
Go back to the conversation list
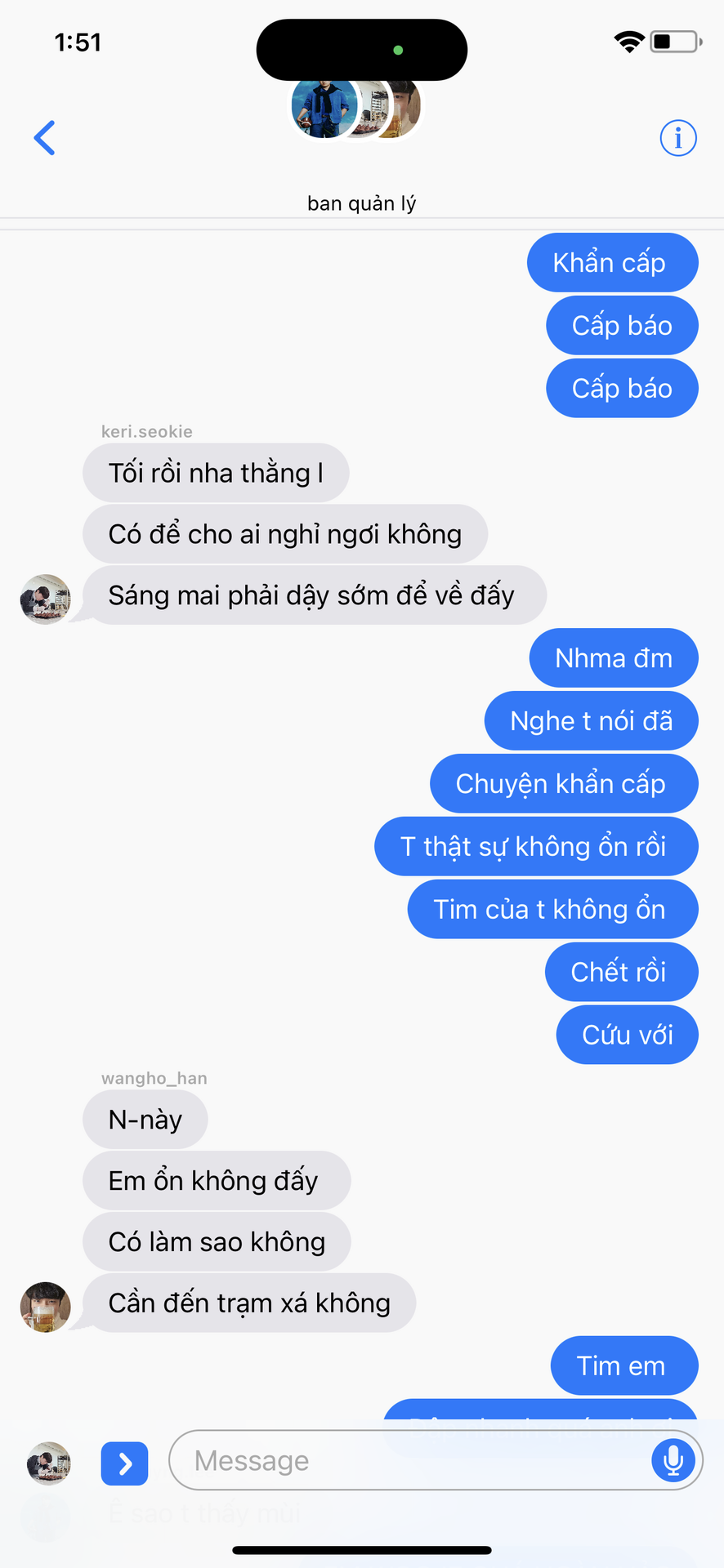[x=45, y=138]
